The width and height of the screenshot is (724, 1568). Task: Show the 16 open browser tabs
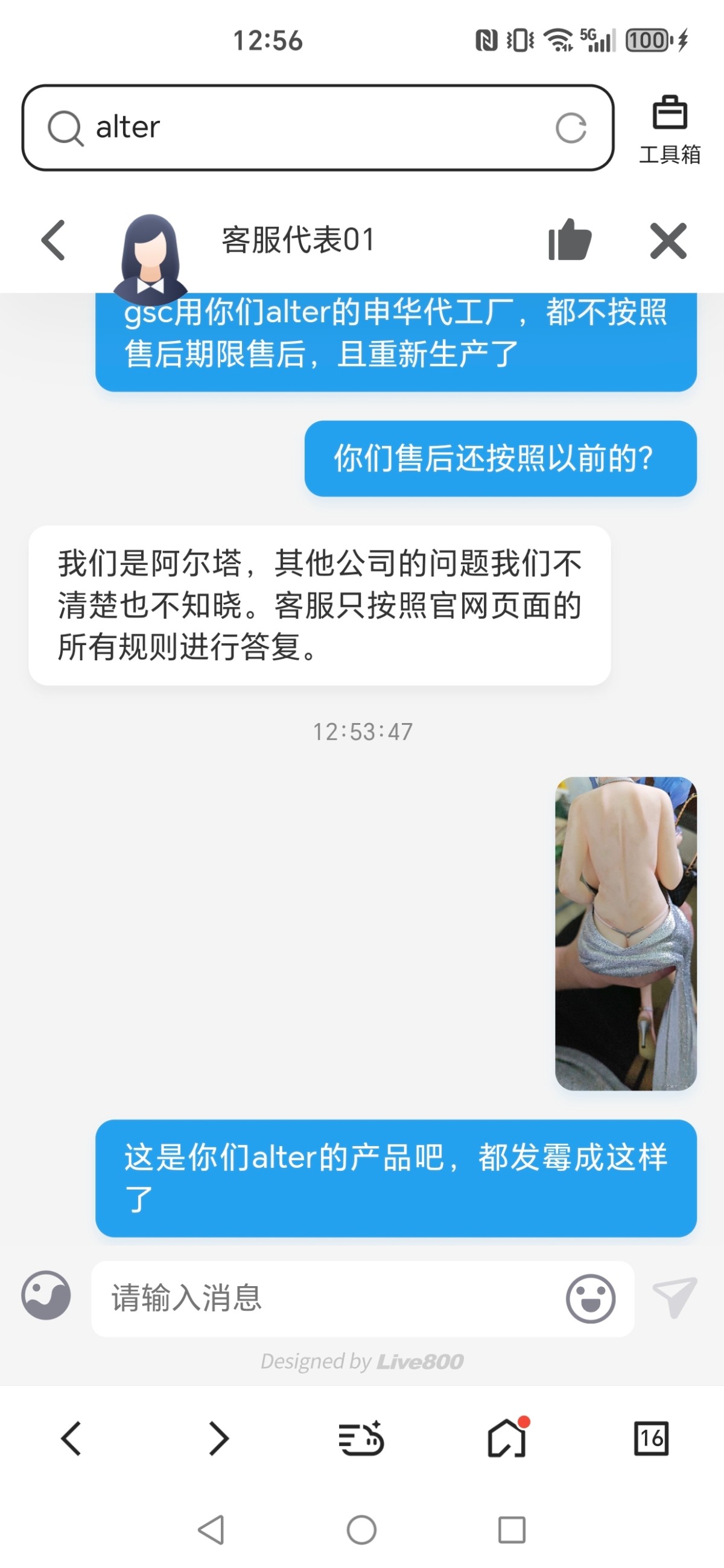tap(651, 1438)
